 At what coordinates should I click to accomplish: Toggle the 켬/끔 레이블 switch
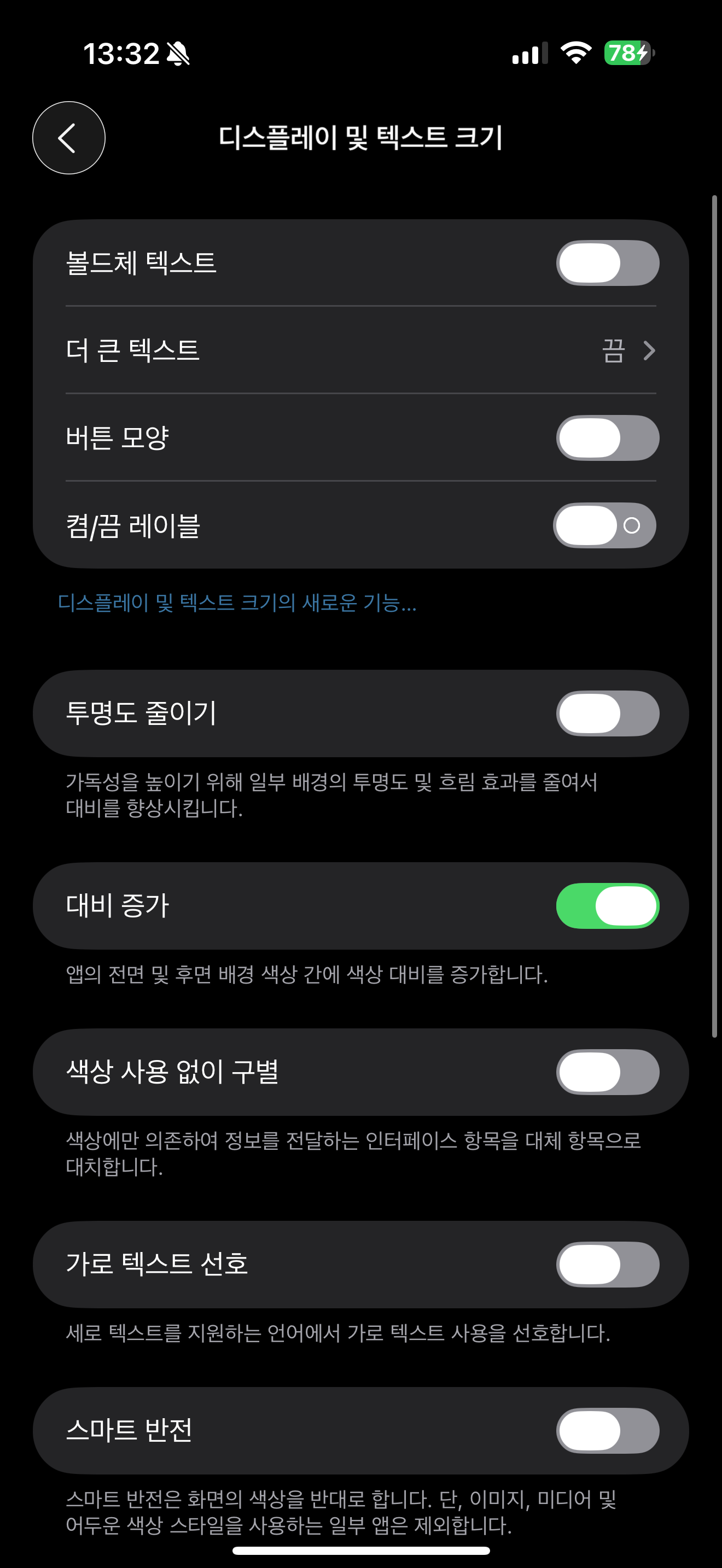tap(604, 525)
